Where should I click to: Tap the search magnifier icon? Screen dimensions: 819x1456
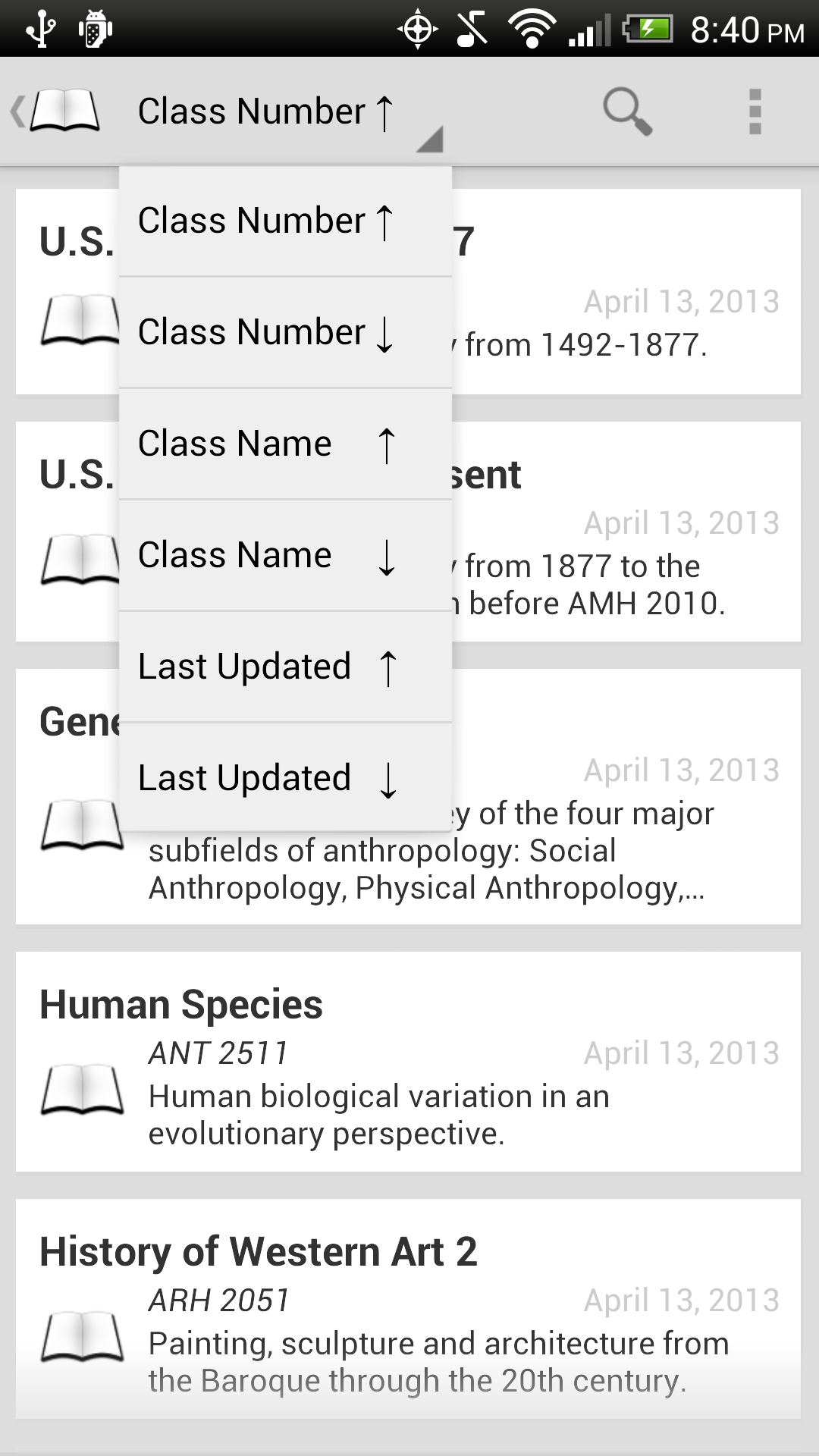[627, 111]
